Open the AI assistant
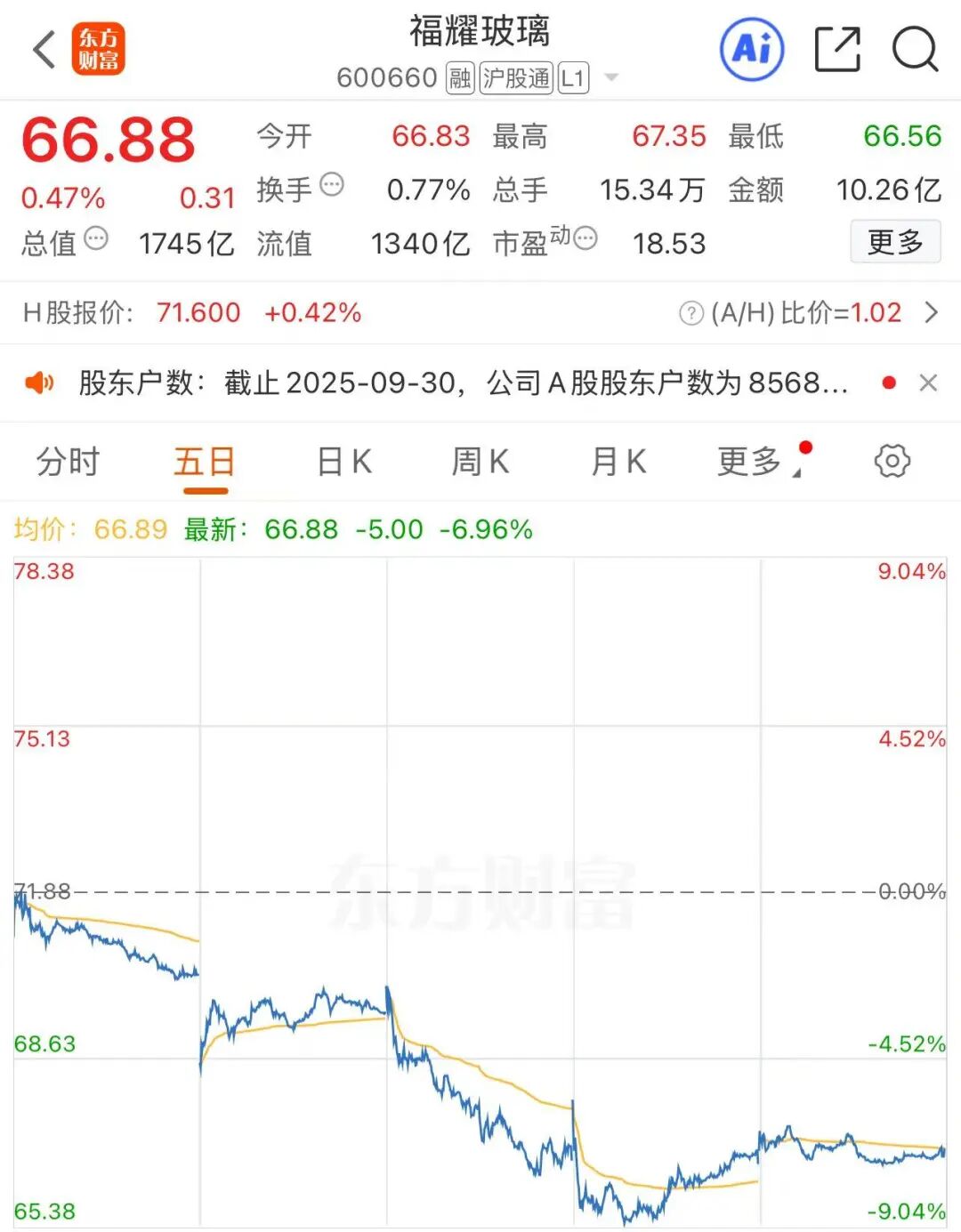This screenshot has height=1232, width=961. 753,51
